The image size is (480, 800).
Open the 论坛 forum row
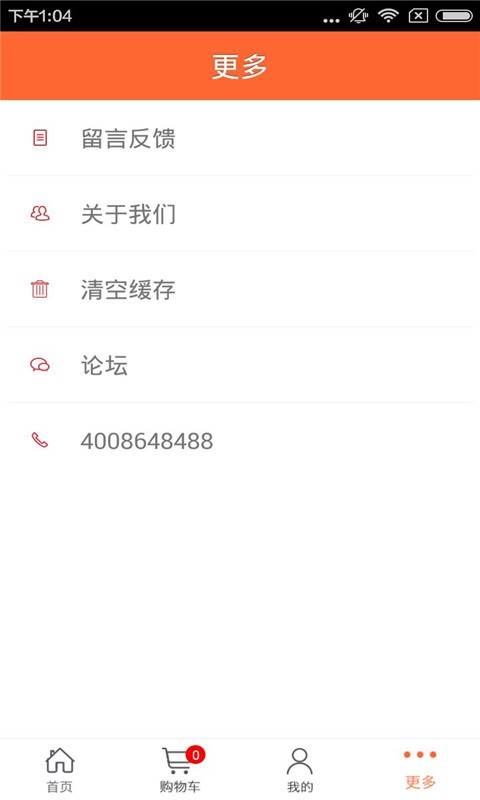click(x=240, y=365)
